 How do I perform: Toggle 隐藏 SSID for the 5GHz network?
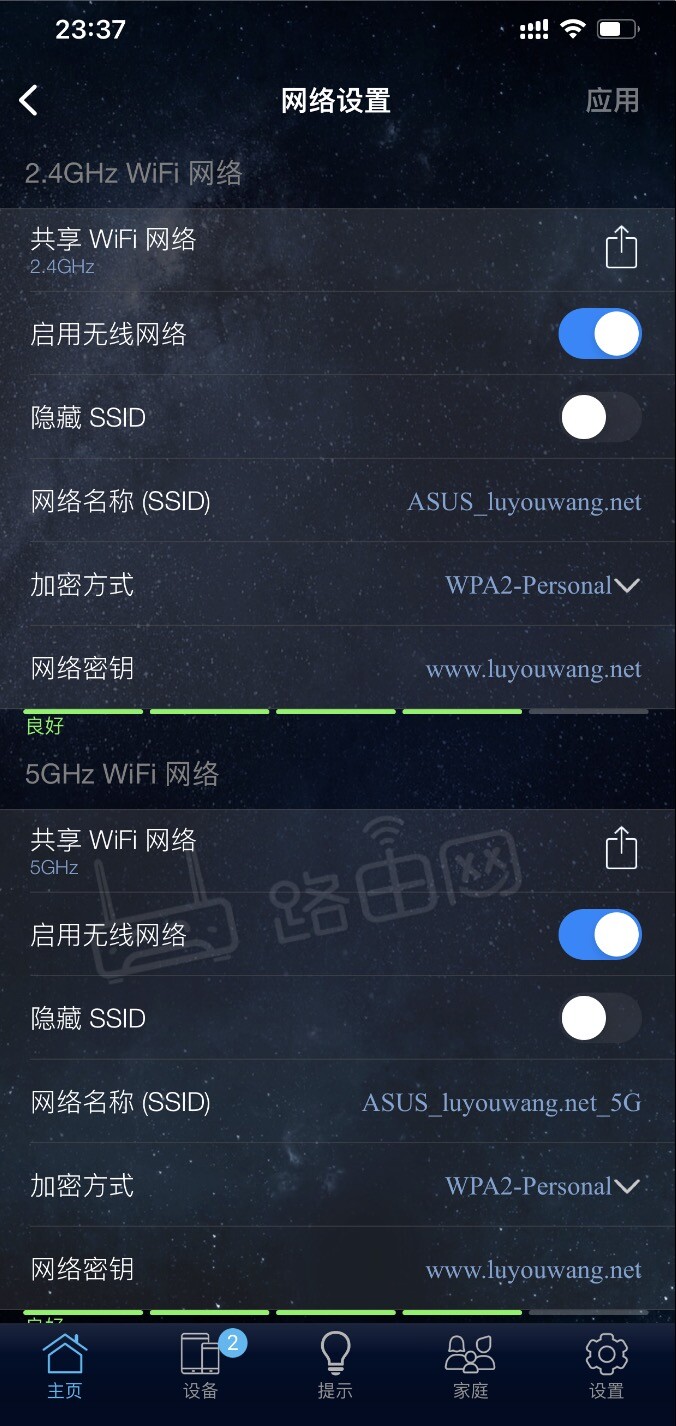pos(599,1018)
